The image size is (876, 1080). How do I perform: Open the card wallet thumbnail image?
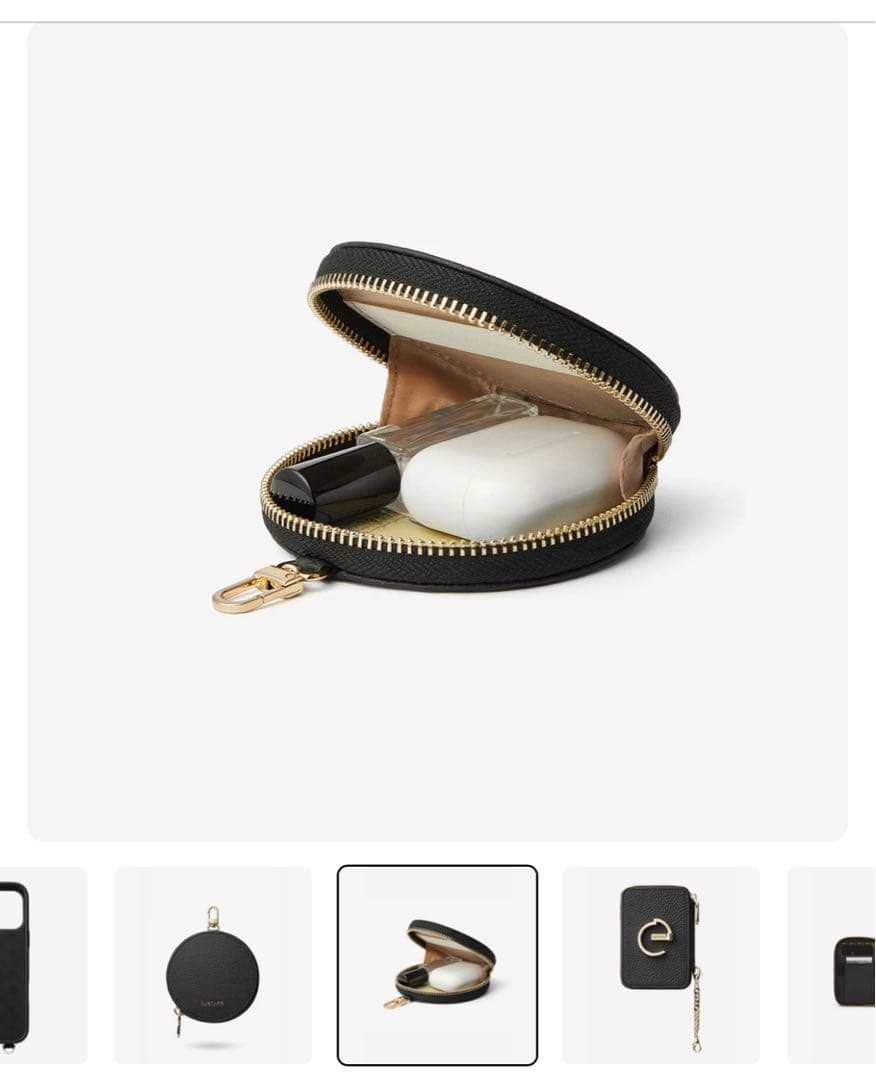834,965
